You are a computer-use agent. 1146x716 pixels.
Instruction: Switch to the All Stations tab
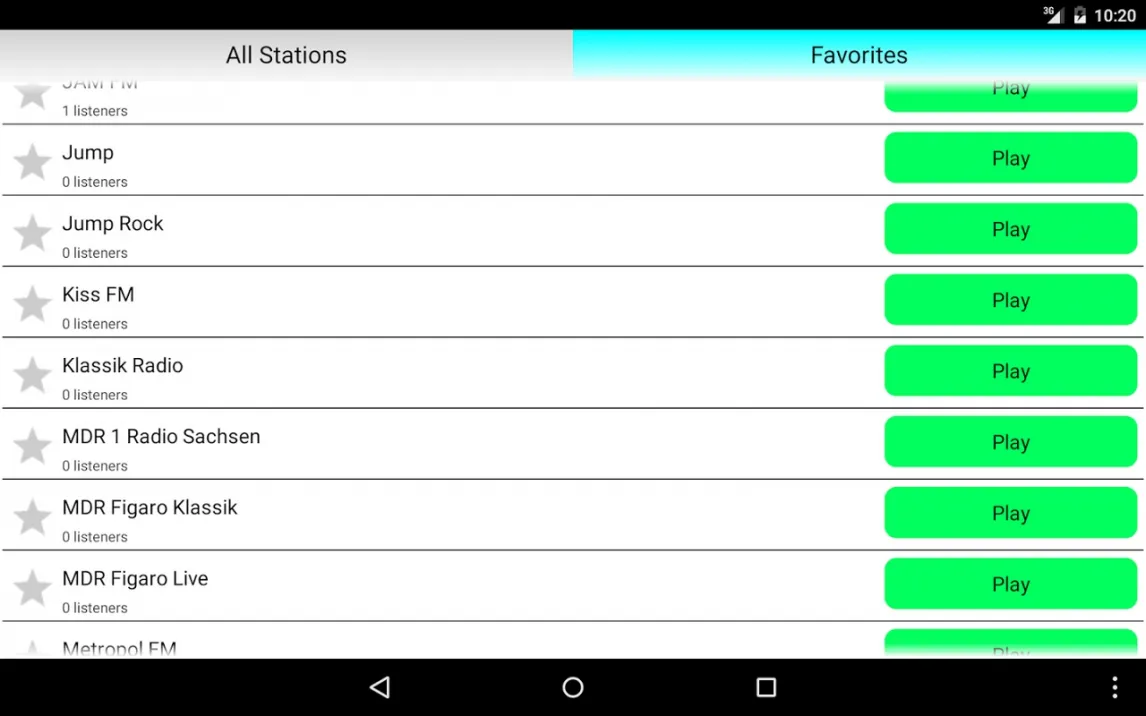coord(286,55)
